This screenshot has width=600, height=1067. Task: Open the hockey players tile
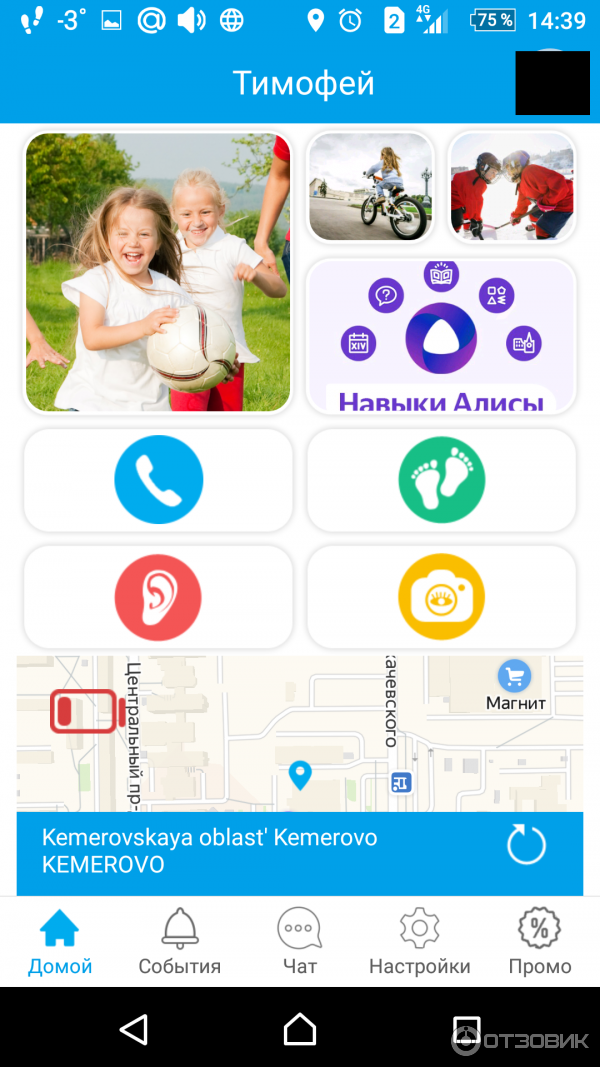click(512, 187)
